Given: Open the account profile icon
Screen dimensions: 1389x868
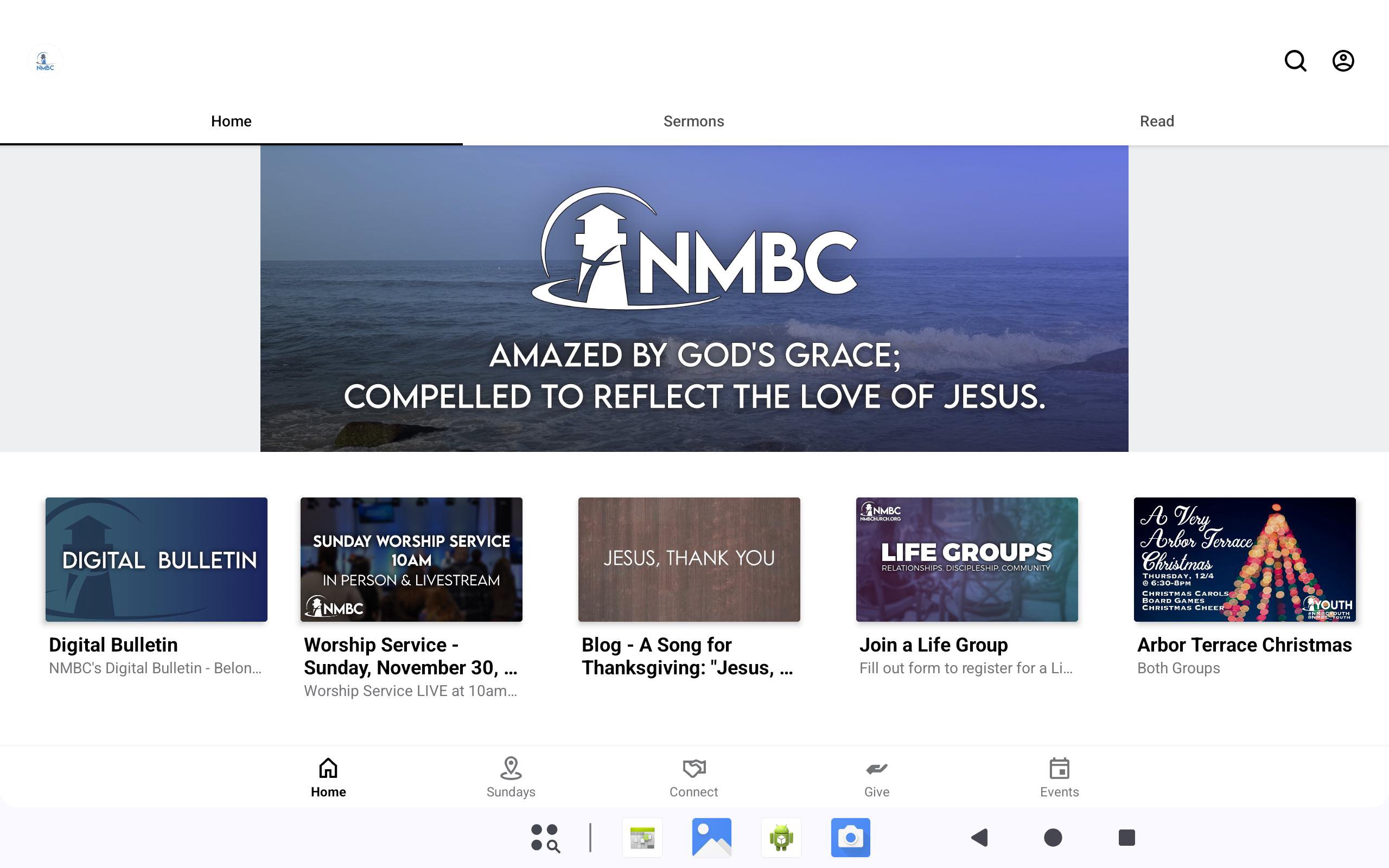Looking at the screenshot, I should [1342, 61].
